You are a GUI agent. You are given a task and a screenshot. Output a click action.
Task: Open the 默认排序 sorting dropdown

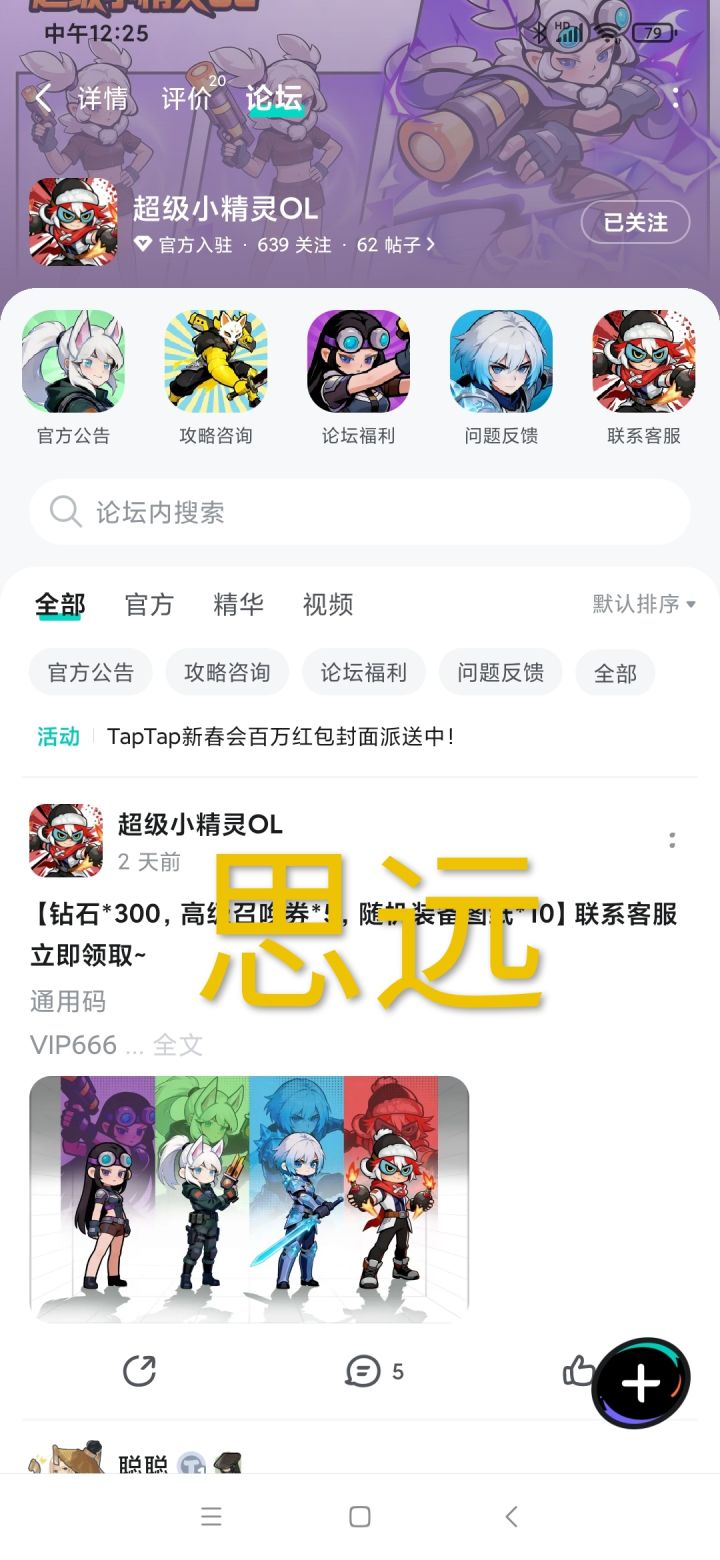click(641, 605)
